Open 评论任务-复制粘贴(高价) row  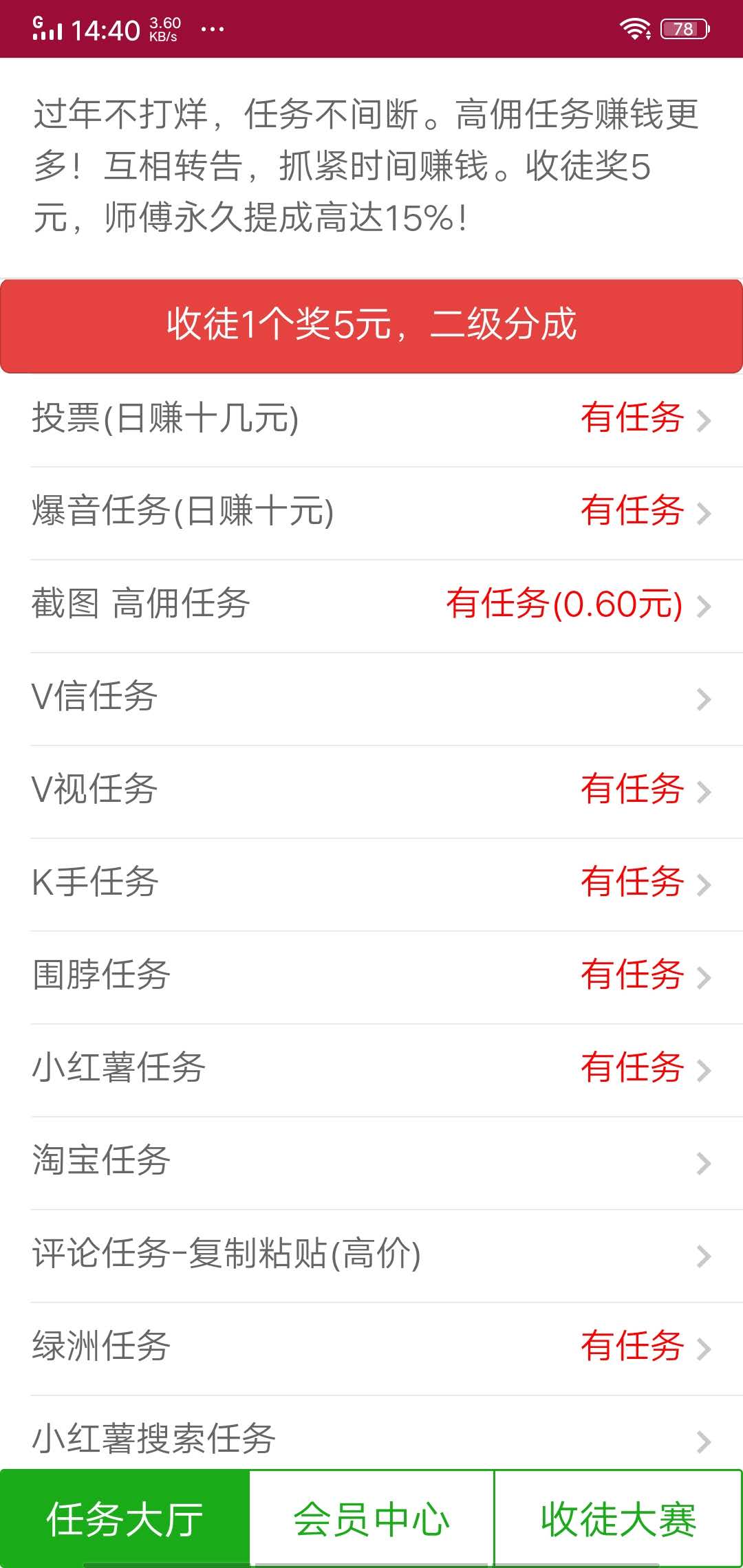tap(371, 1255)
